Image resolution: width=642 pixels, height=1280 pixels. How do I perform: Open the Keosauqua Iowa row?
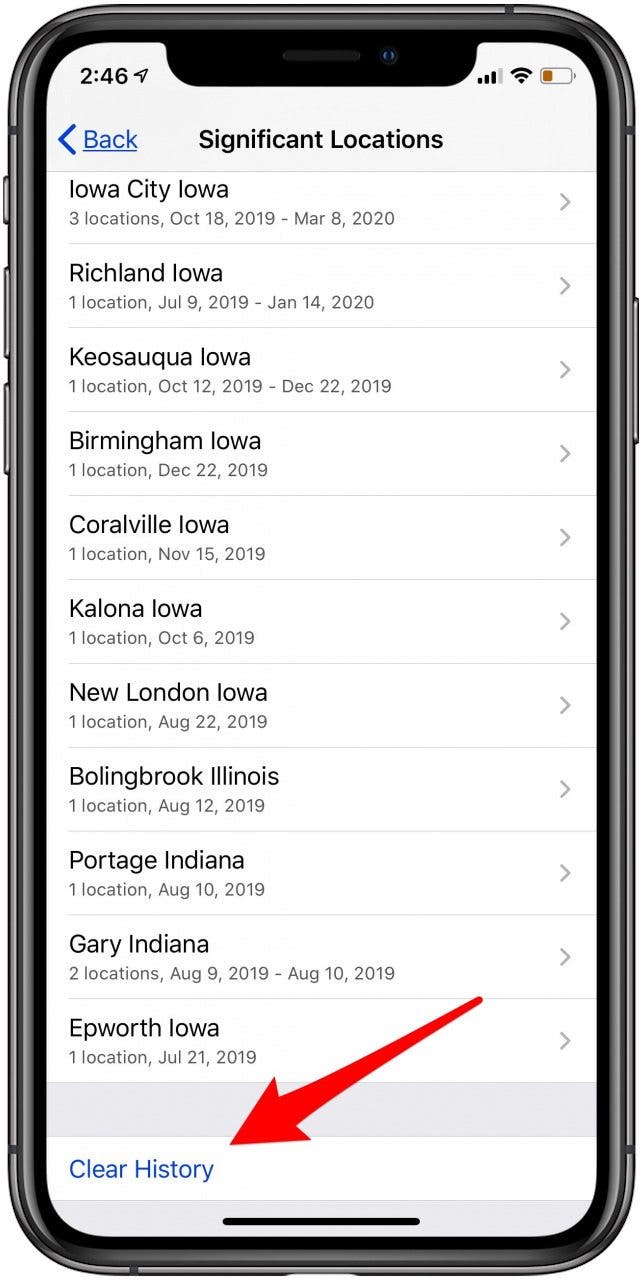point(320,370)
